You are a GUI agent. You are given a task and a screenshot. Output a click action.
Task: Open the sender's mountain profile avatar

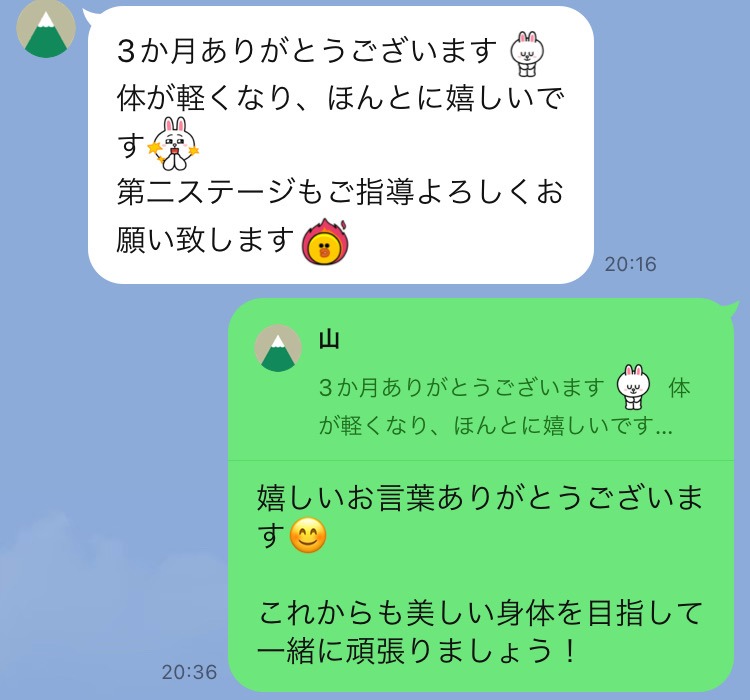44,29
